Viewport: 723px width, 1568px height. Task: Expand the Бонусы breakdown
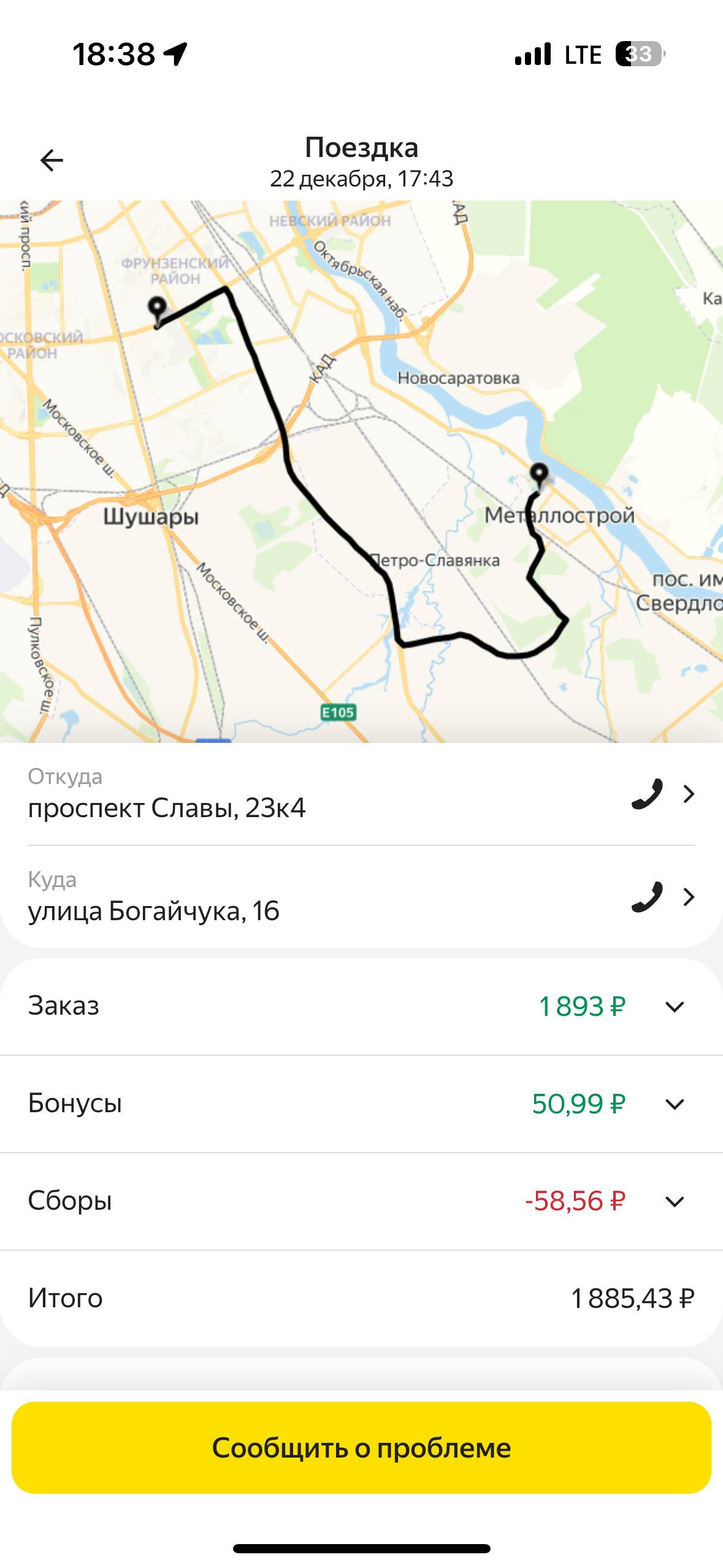tap(675, 1104)
